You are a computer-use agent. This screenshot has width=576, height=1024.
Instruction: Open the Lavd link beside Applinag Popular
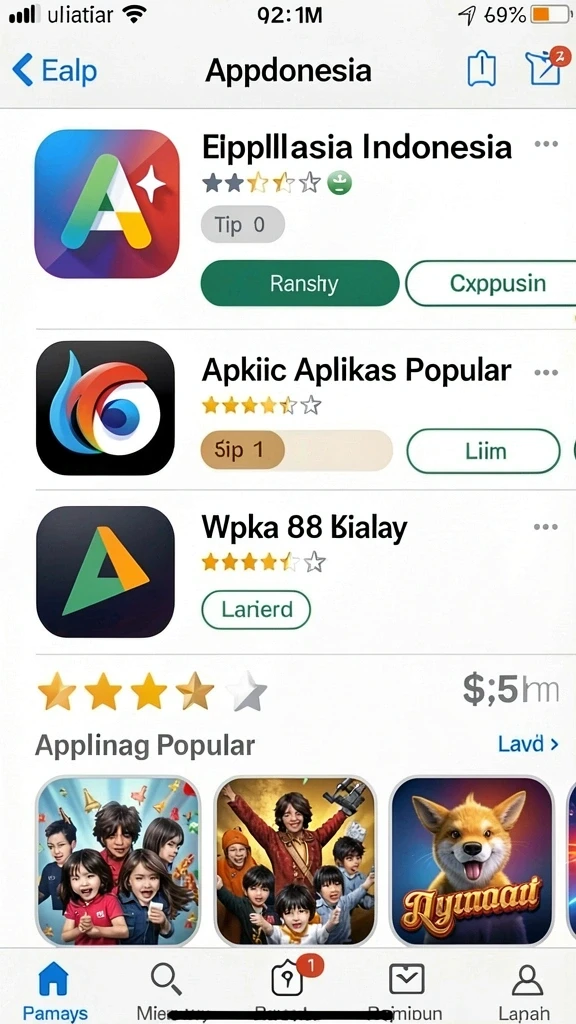coord(528,744)
